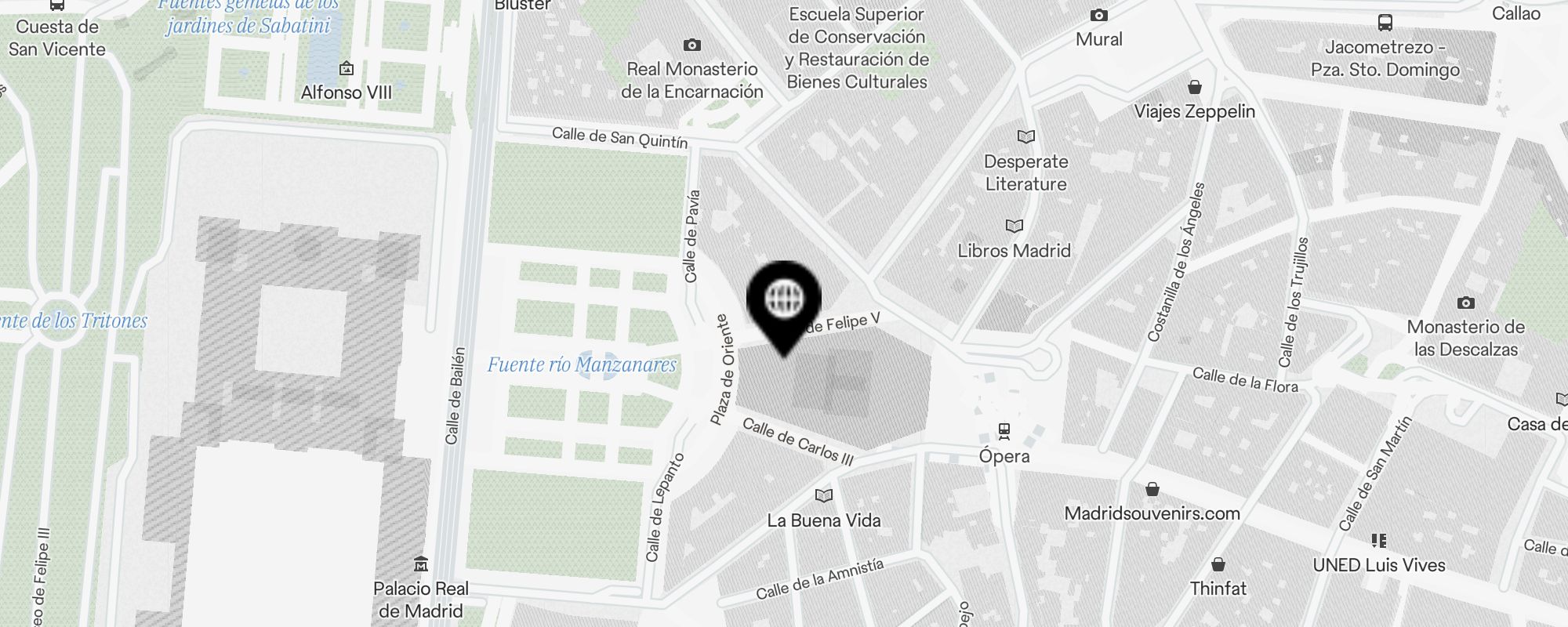Tap the black globe location pin

click(784, 299)
